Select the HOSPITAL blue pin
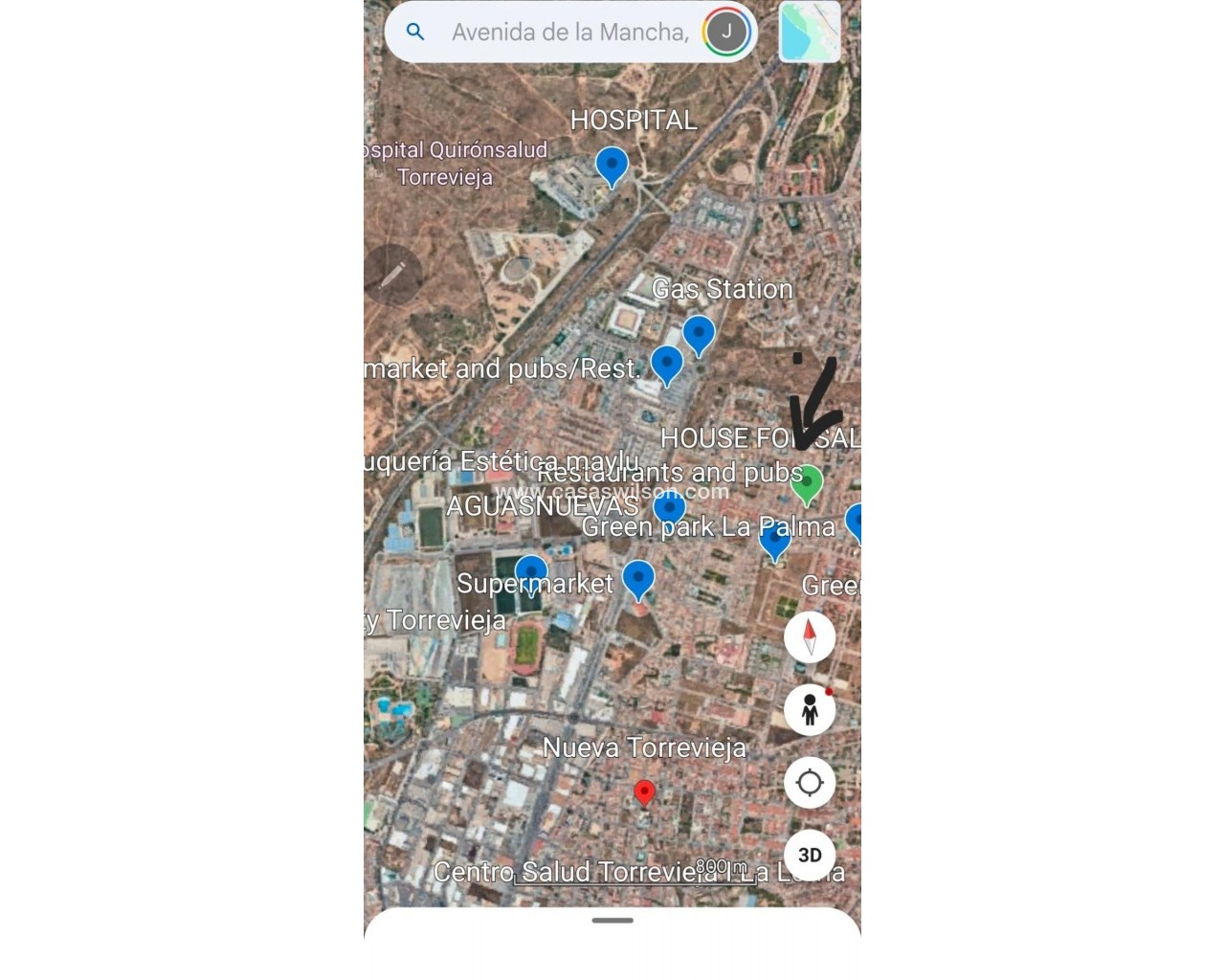 click(x=612, y=166)
